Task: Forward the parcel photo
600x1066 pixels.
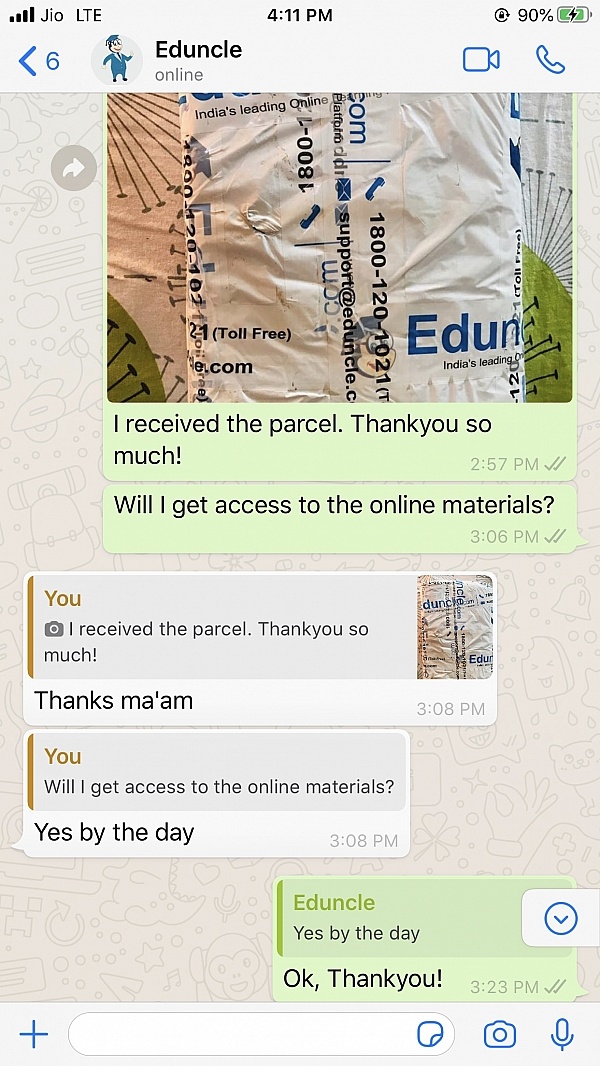Action: point(73,169)
